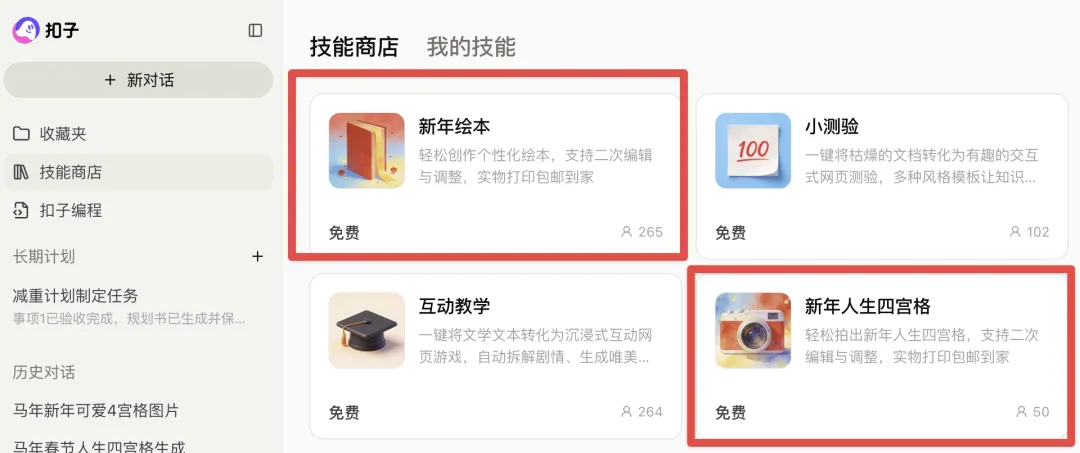This screenshot has height=453, width=1080.
Task: Open the 新年人生四宫格 skill card
Action: click(x=882, y=355)
